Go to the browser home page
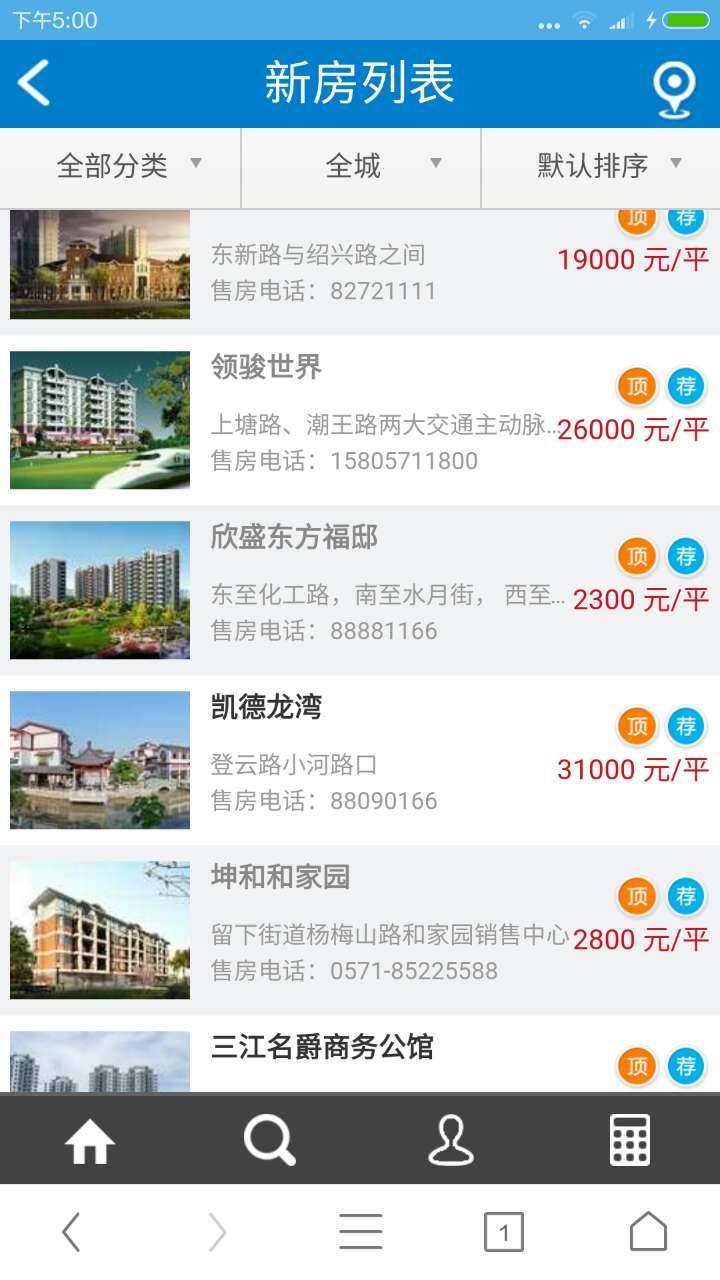 pos(648,1232)
